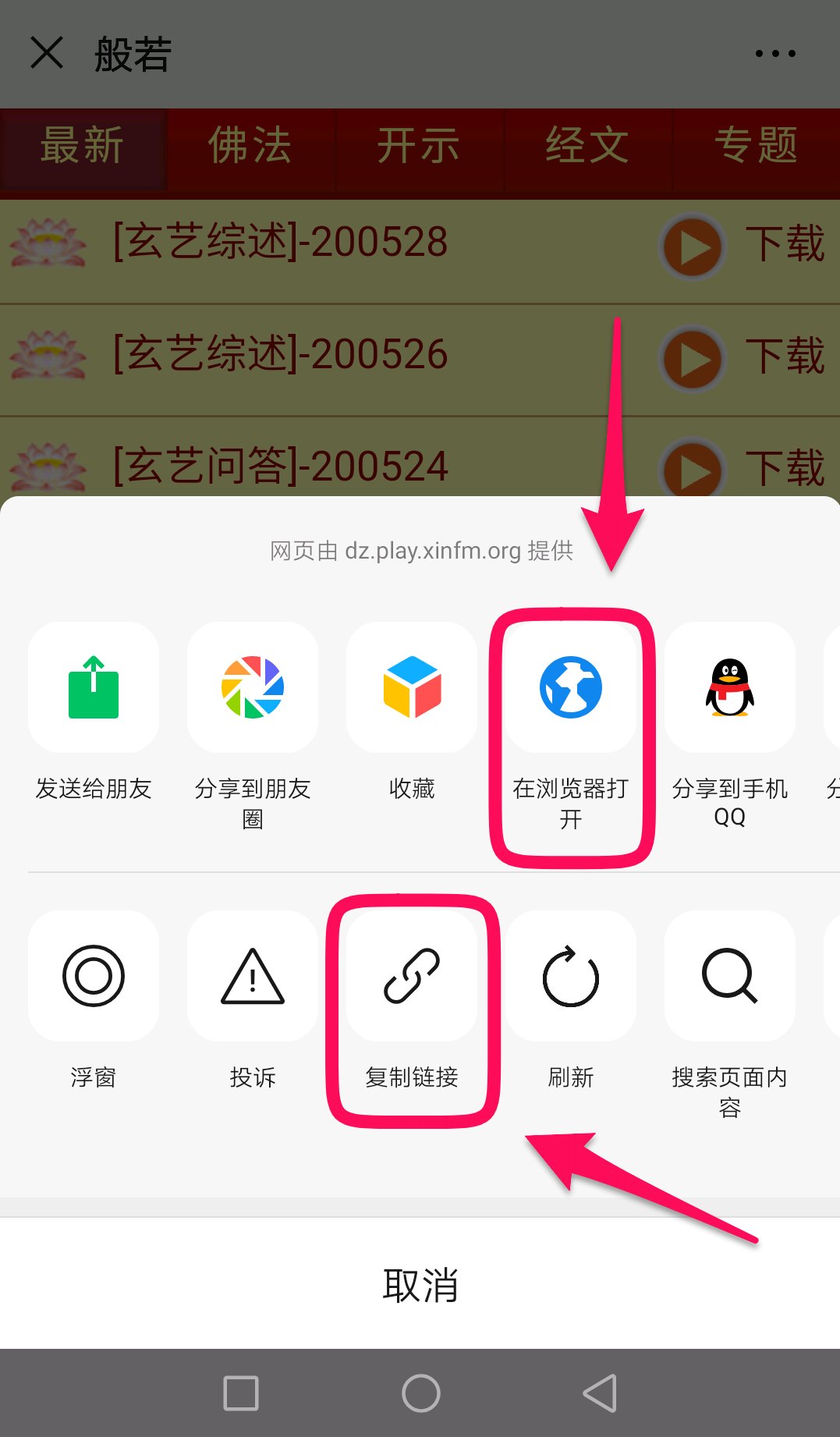Screen dimensions: 840x1437
Task: Open the three-dot overflow menu
Action: [x=775, y=54]
